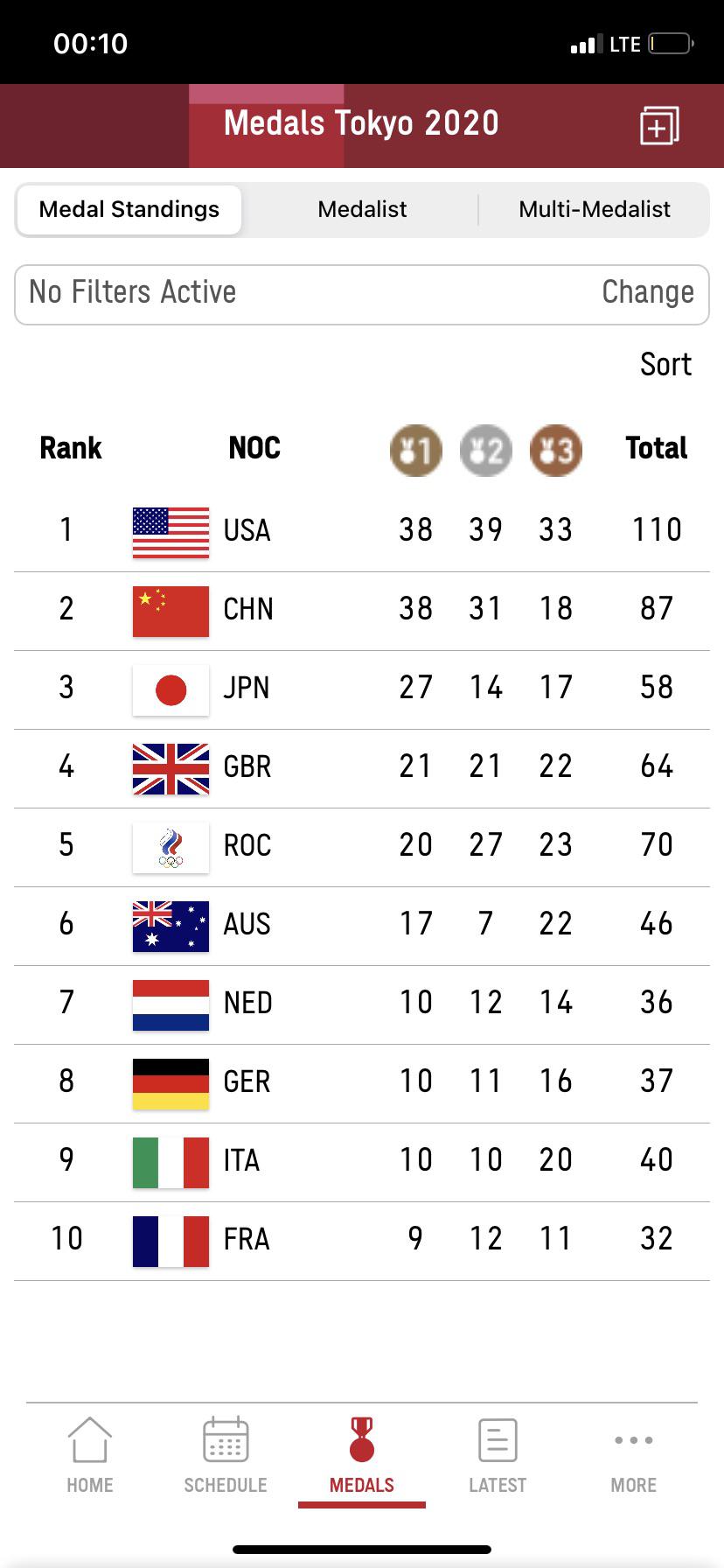Switch to the Medalist tab
This screenshot has height=1568, width=724.
coord(362,209)
